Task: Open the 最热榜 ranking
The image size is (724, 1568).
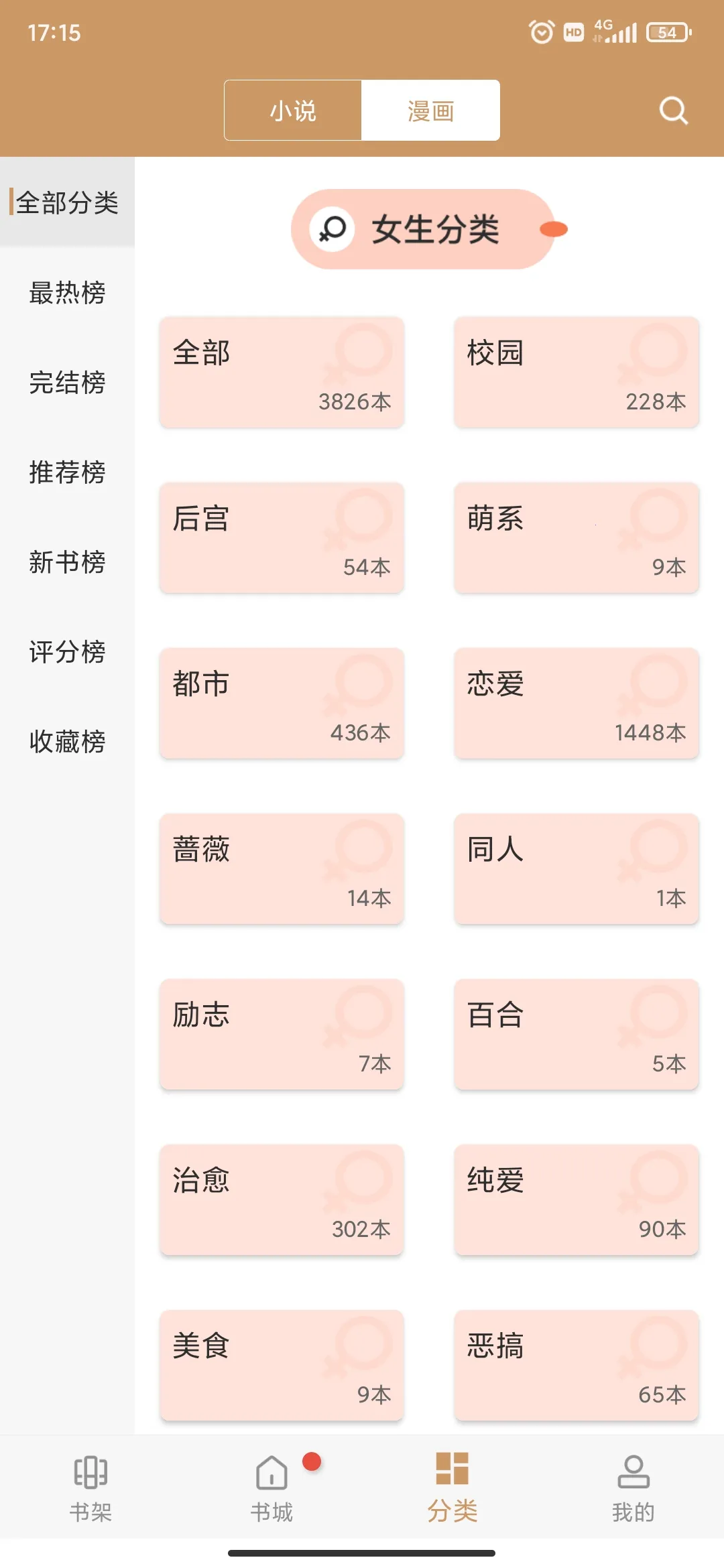Action: point(67,293)
